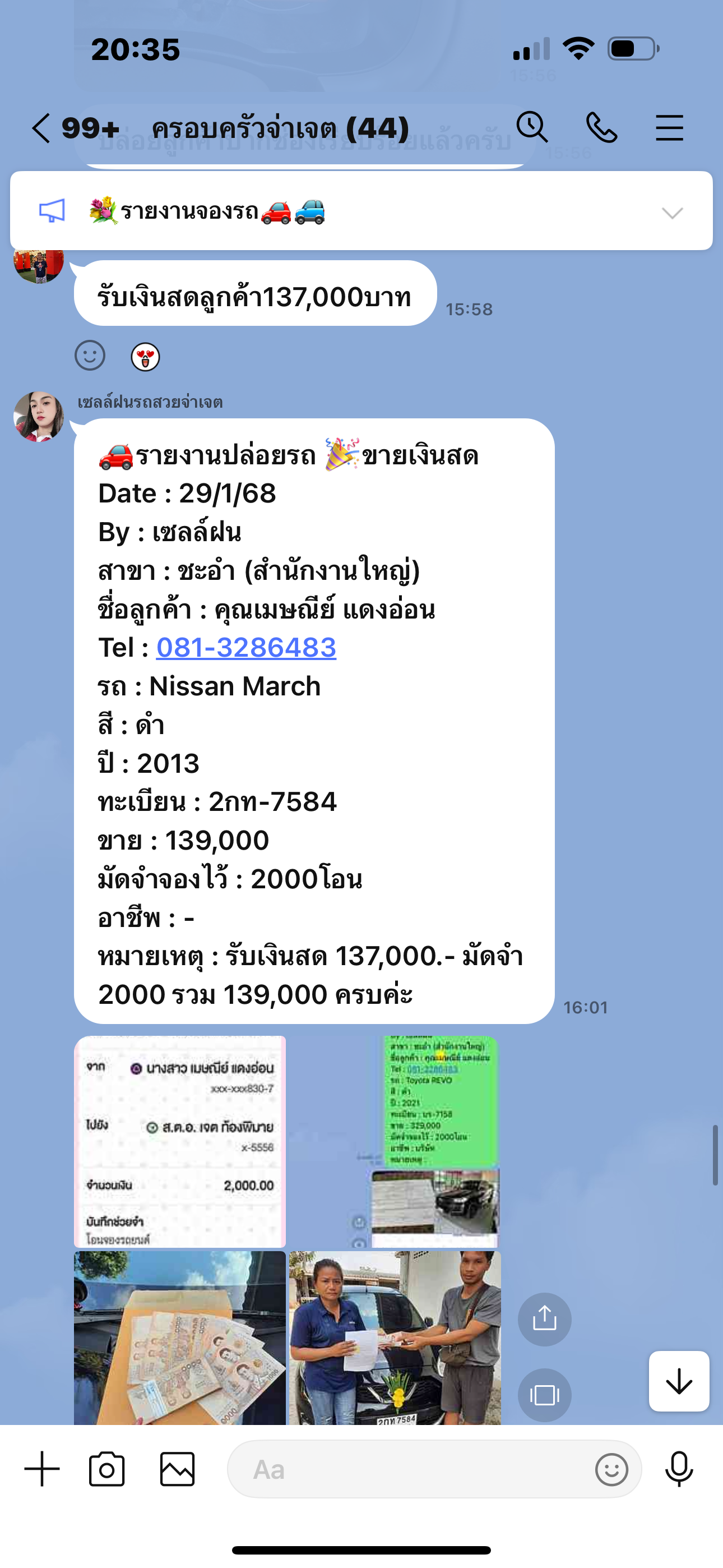The width and height of the screenshot is (723, 1568).
Task: Call the phone number 081-3286483
Action: click(x=246, y=647)
